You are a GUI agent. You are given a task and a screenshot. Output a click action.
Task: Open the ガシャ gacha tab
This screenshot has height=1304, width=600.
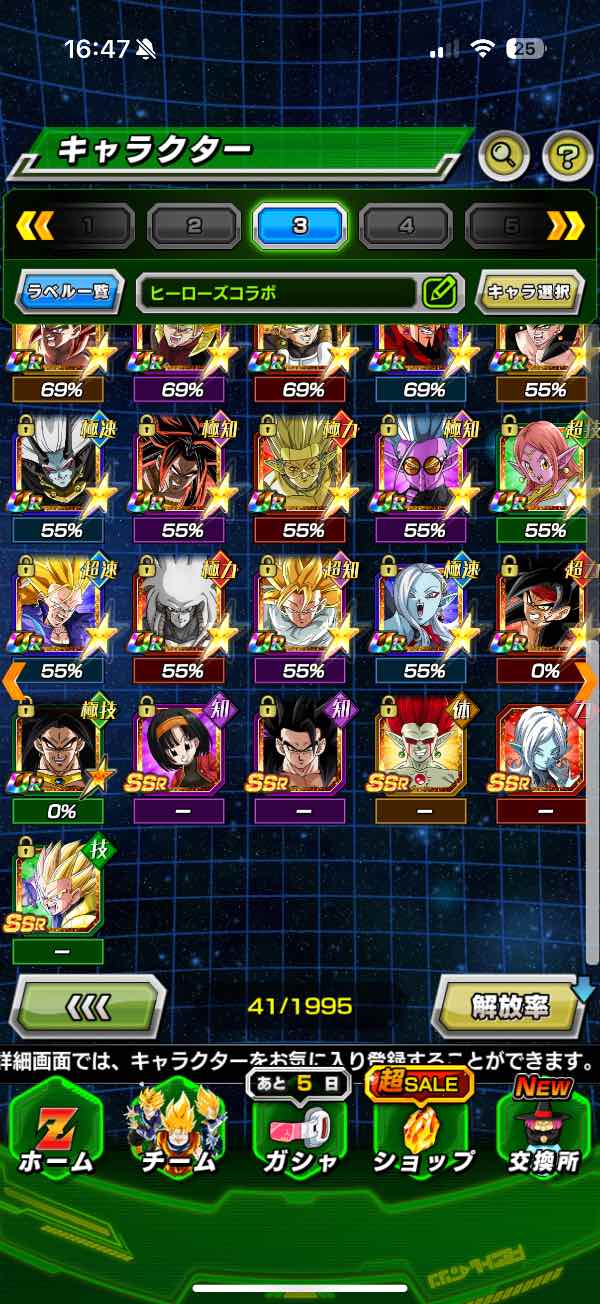click(x=300, y=1130)
